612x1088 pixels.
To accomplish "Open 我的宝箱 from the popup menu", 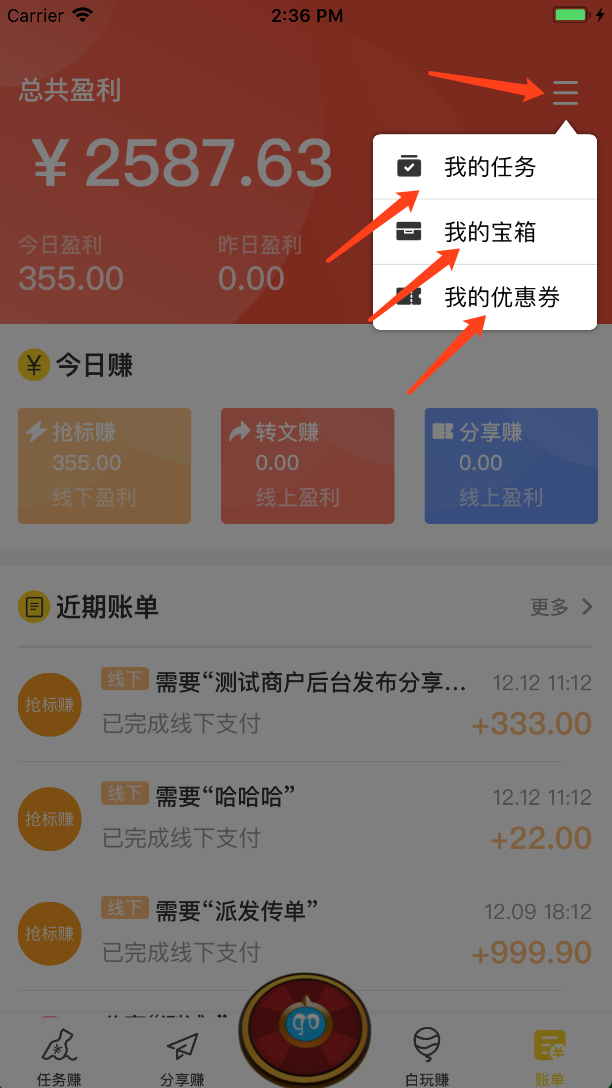I will tap(485, 232).
